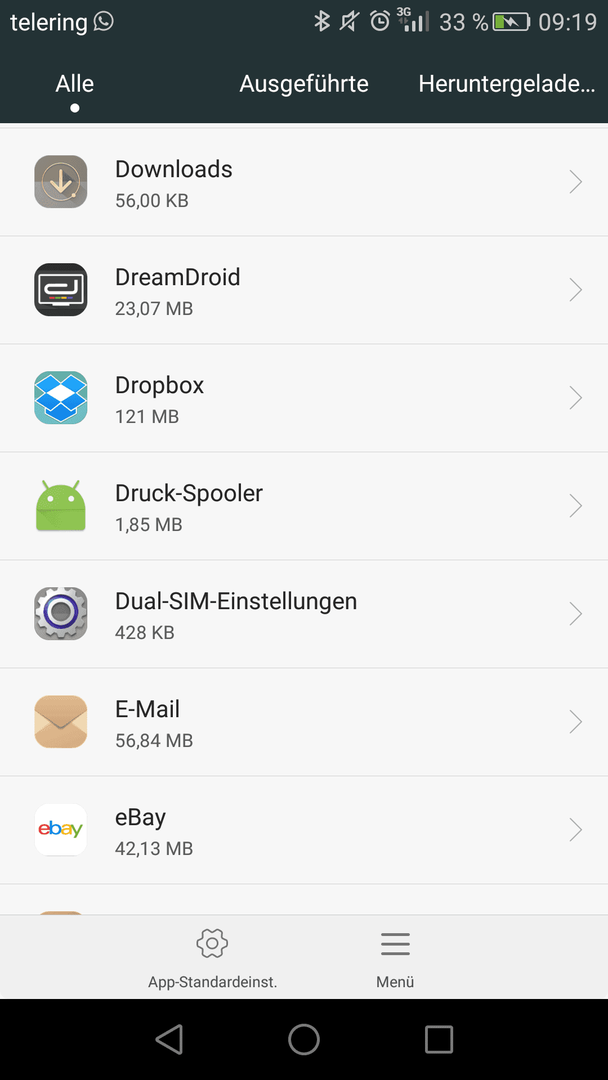This screenshot has height=1080, width=608.
Task: Open App-Standardeinst. settings
Action: tap(212, 958)
